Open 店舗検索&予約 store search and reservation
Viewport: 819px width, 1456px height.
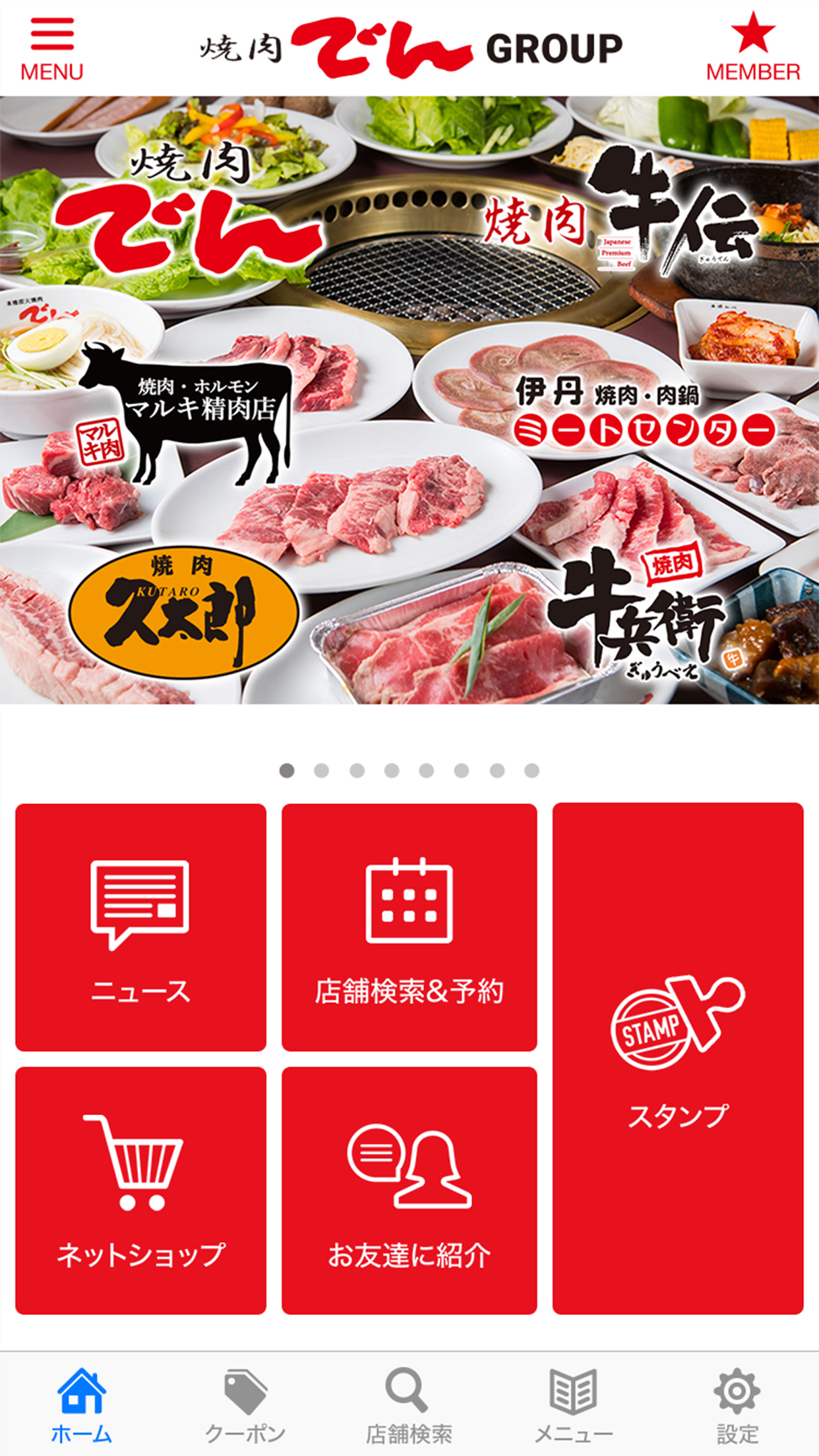coord(409,926)
